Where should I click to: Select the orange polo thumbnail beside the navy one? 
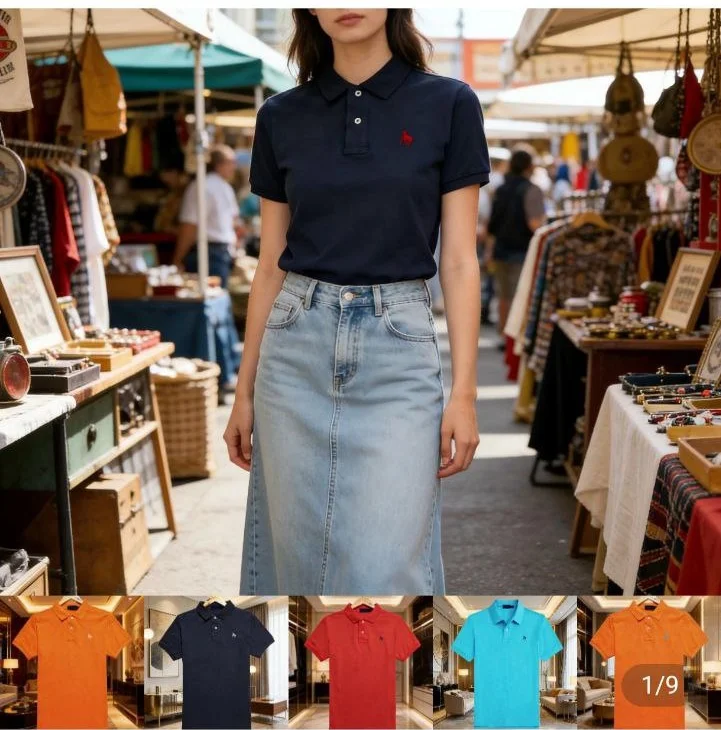coord(71,663)
